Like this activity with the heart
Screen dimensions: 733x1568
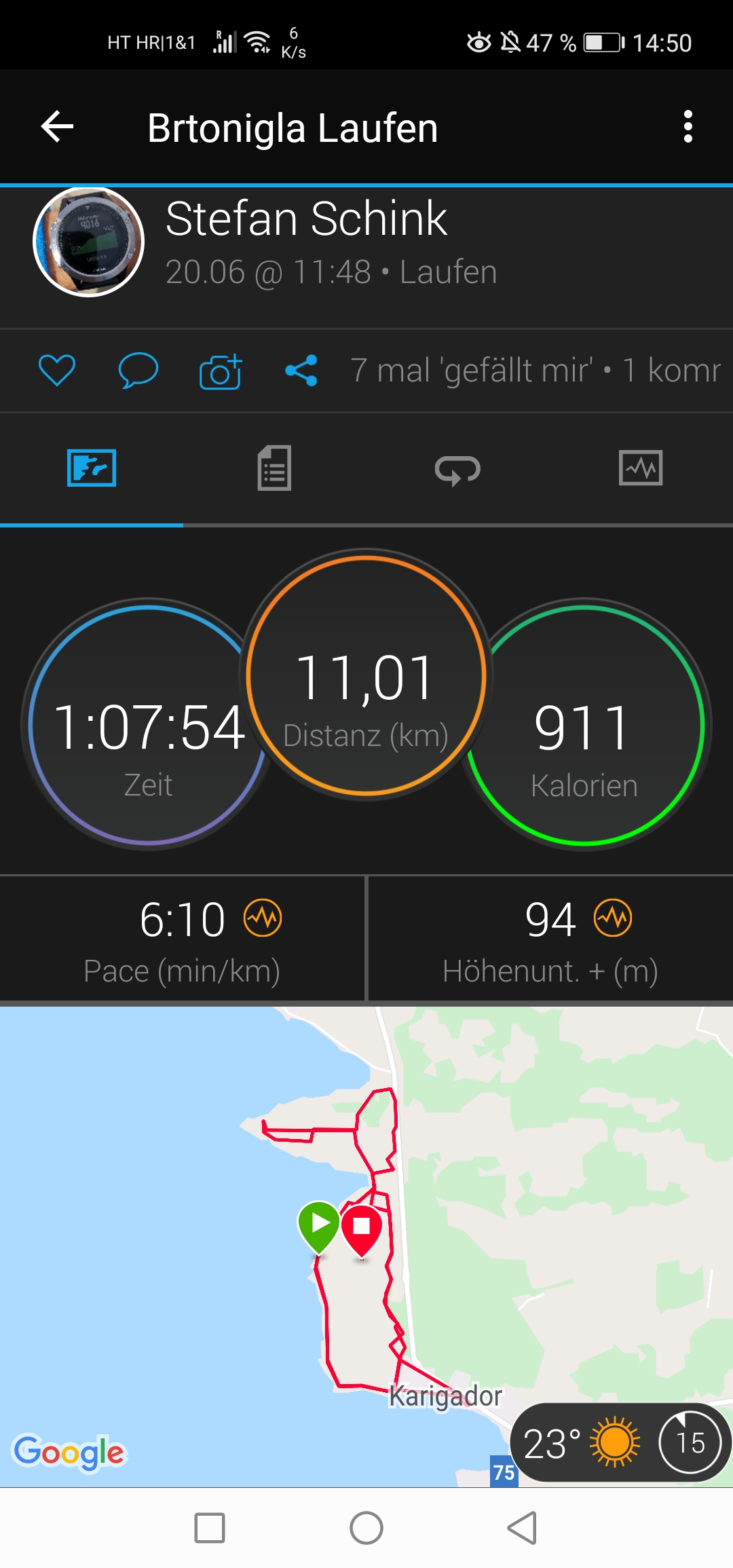57,371
